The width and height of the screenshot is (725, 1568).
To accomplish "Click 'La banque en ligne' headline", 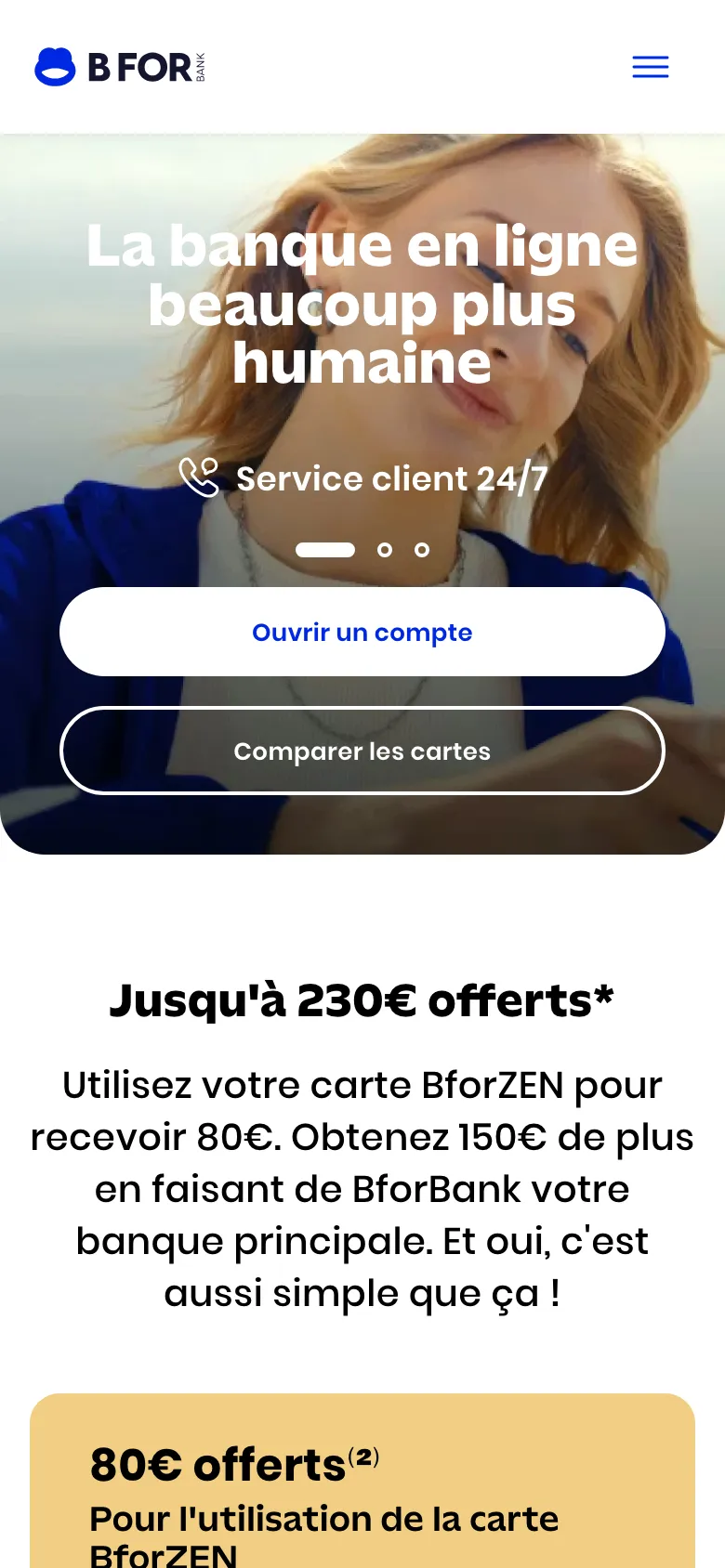I will tap(362, 244).
